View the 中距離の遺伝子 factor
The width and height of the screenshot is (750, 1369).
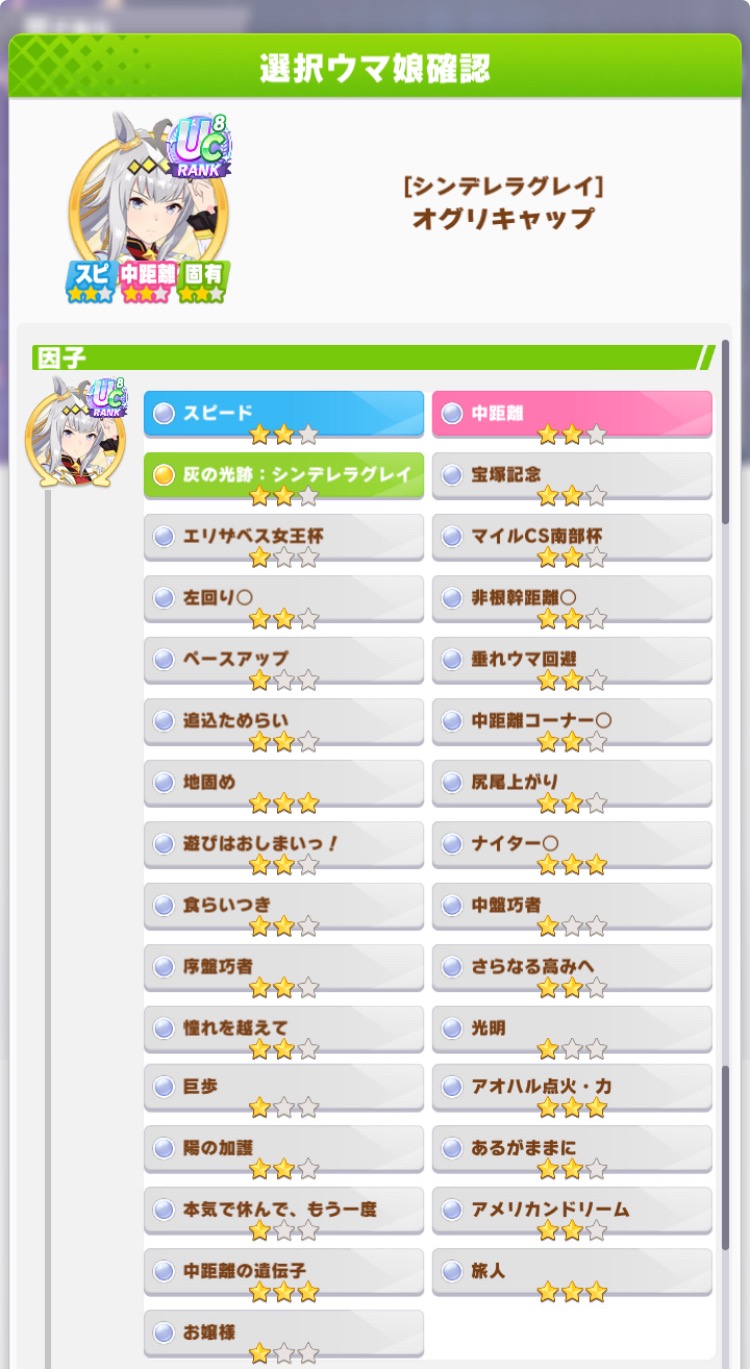pyautogui.click(x=283, y=1271)
